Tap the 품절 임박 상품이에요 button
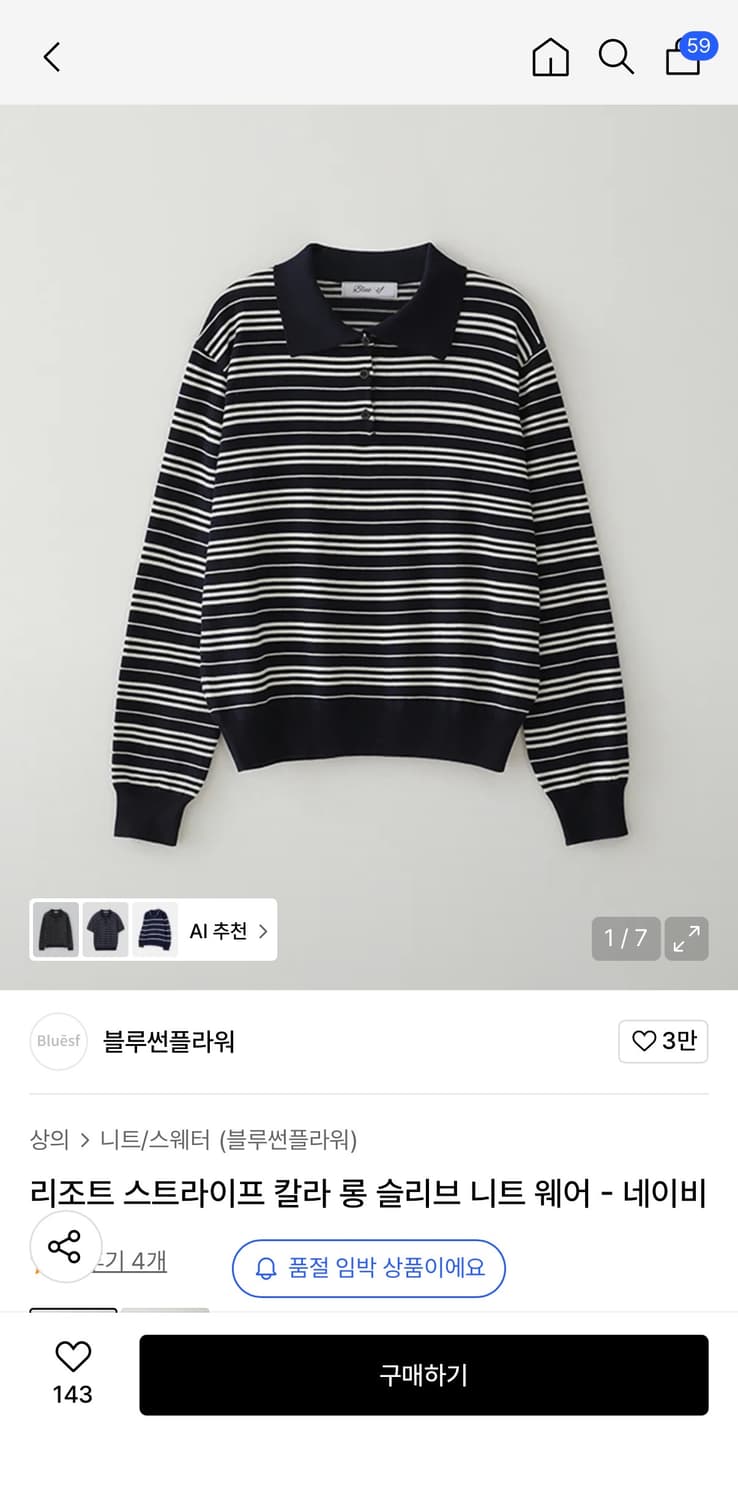 368,1268
